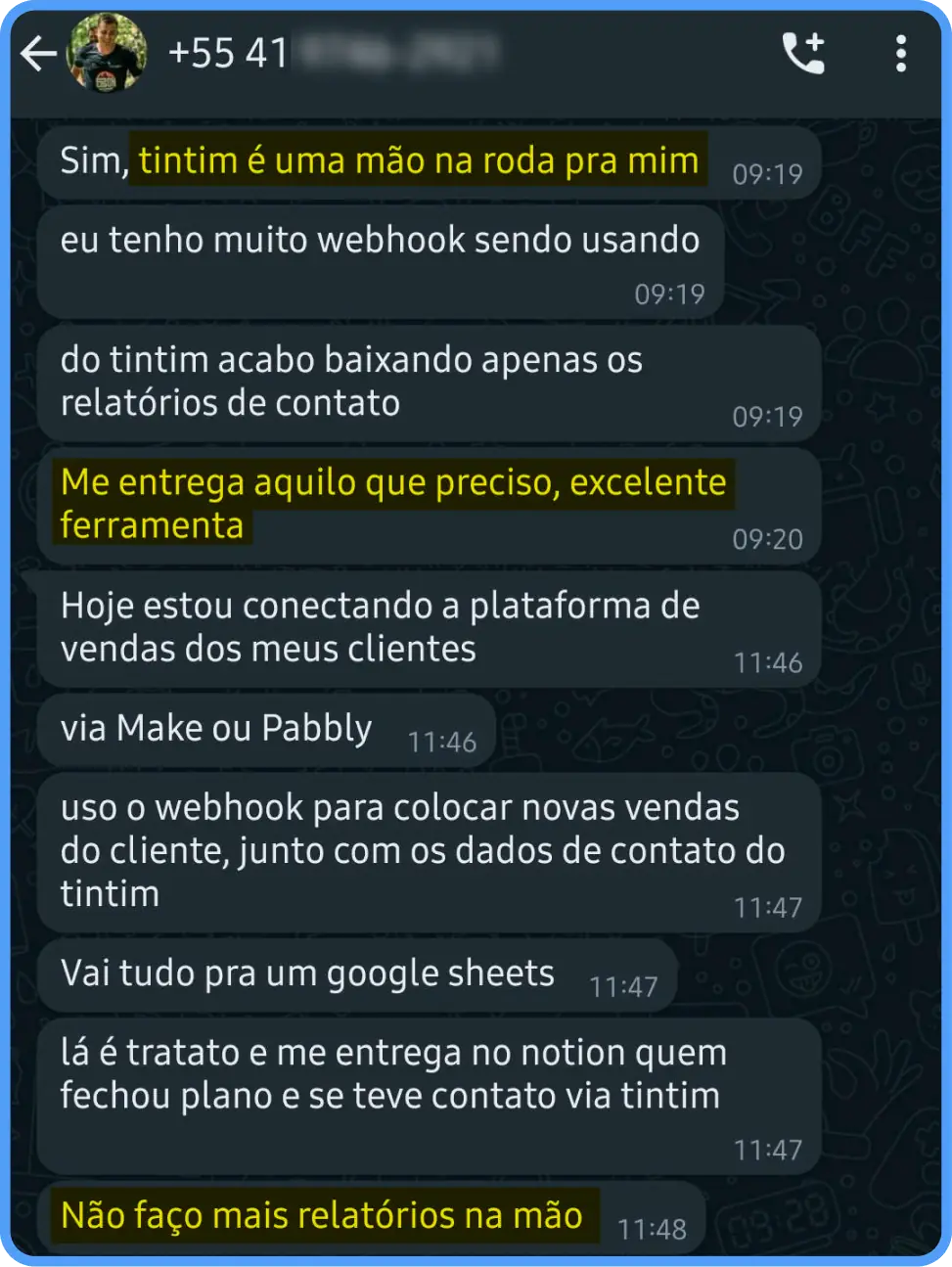
Task: Go back to the chat list
Action: 38,54
